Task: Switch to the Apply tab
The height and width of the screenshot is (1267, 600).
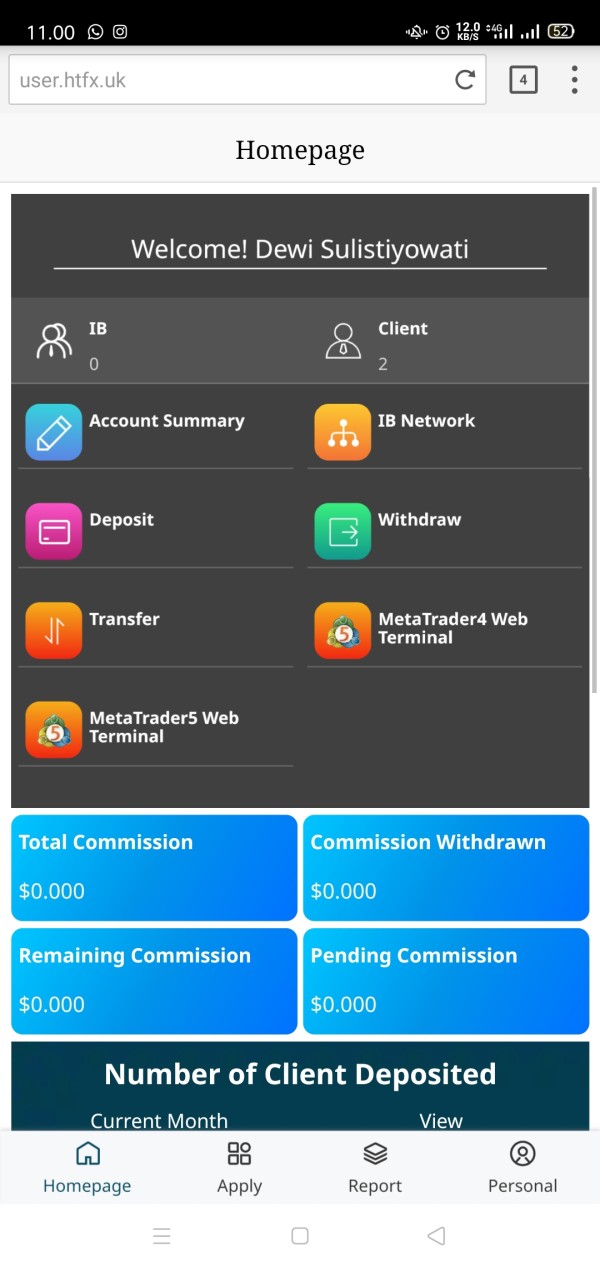Action: point(239,1168)
